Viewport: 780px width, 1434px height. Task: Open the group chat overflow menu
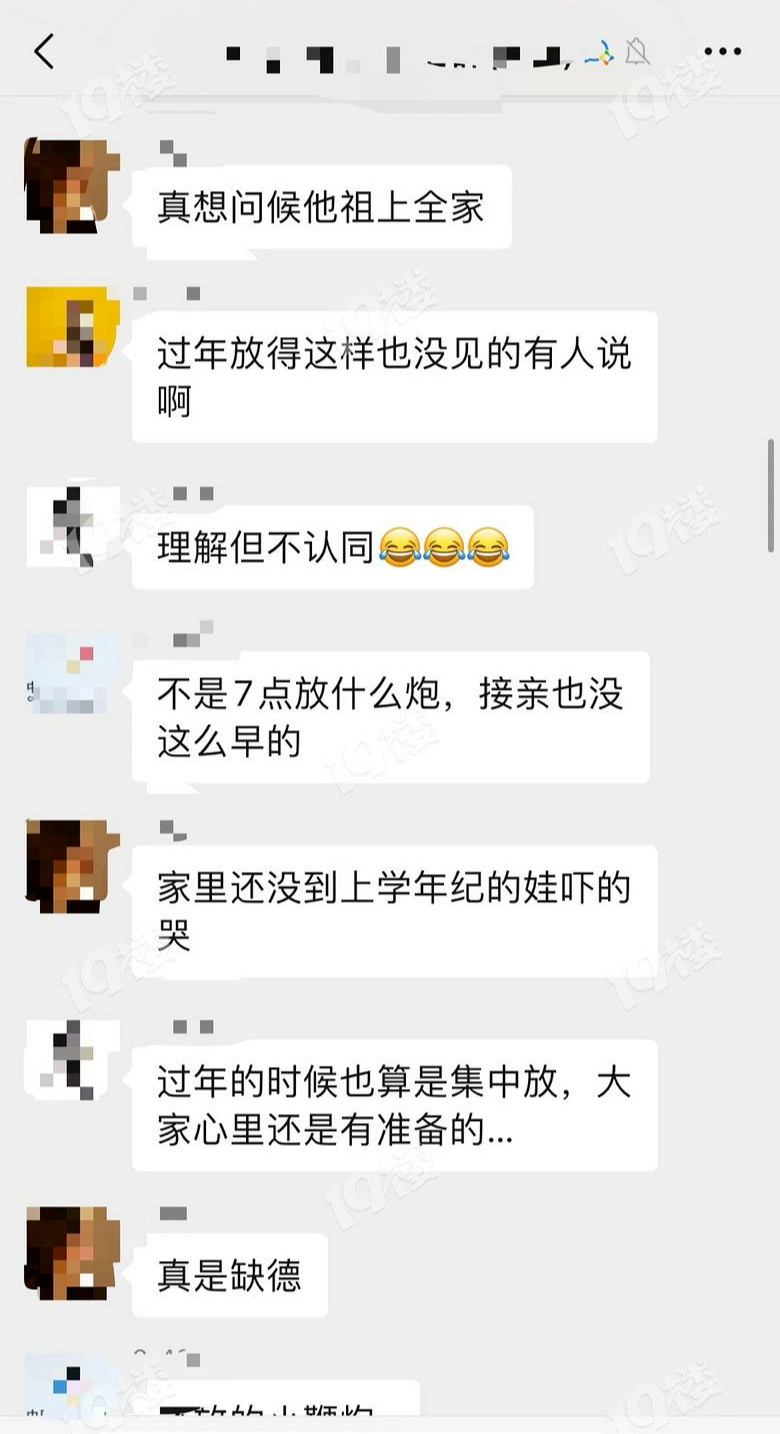(x=723, y=51)
